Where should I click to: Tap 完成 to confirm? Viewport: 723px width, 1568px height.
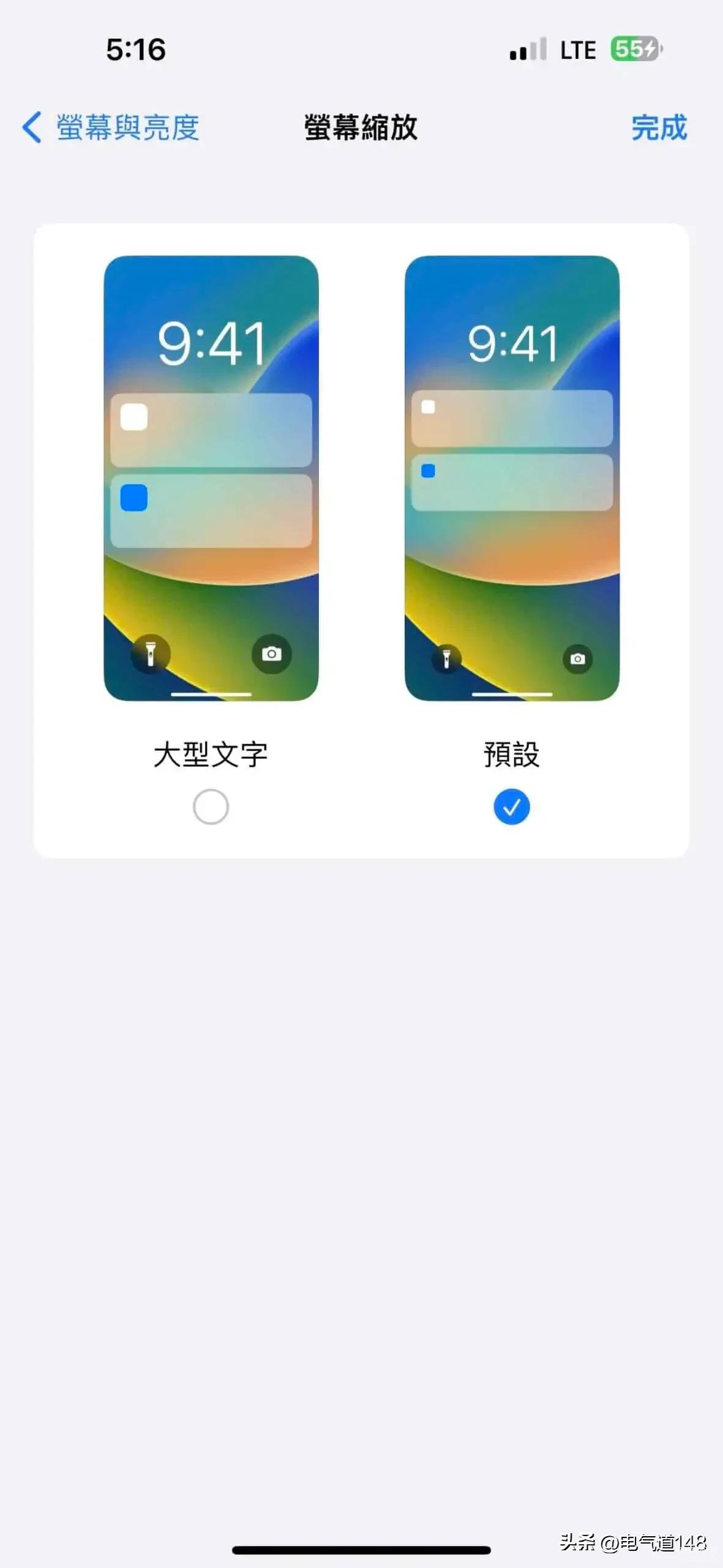point(659,127)
